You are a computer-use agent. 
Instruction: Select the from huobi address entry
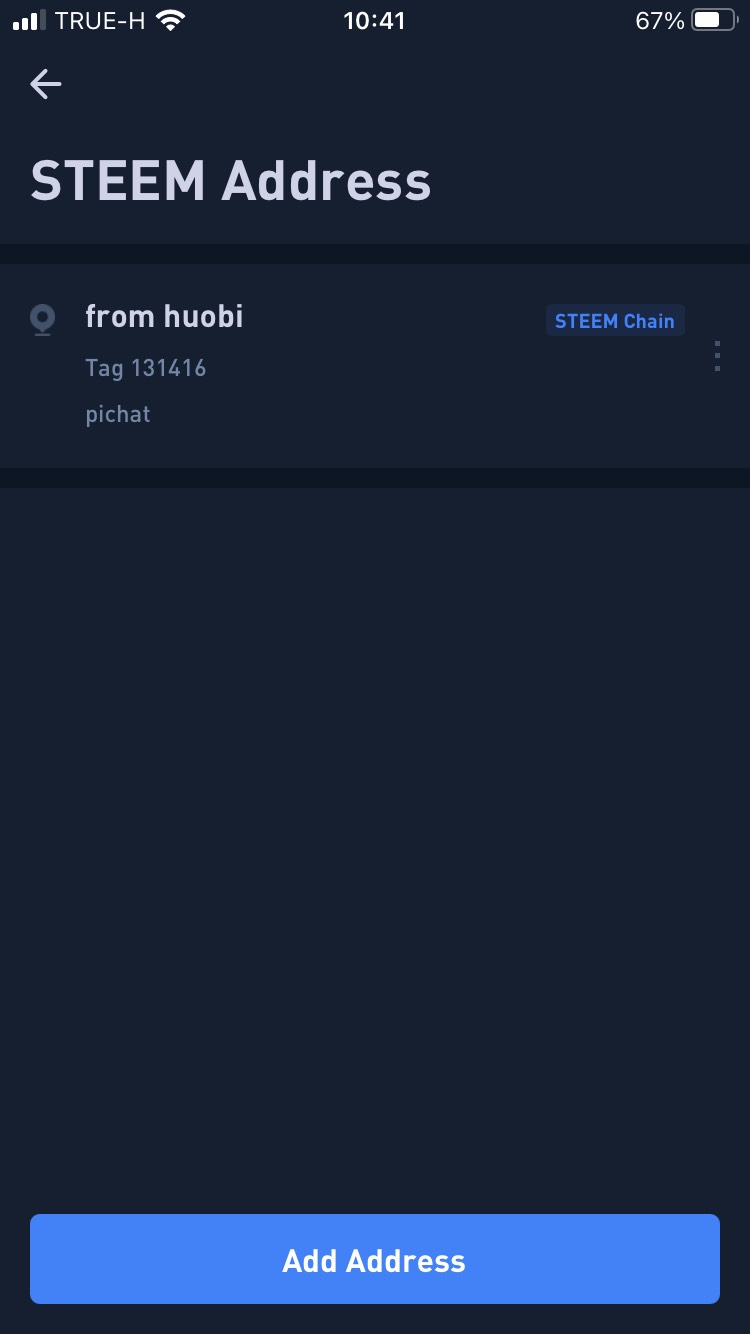(375, 366)
